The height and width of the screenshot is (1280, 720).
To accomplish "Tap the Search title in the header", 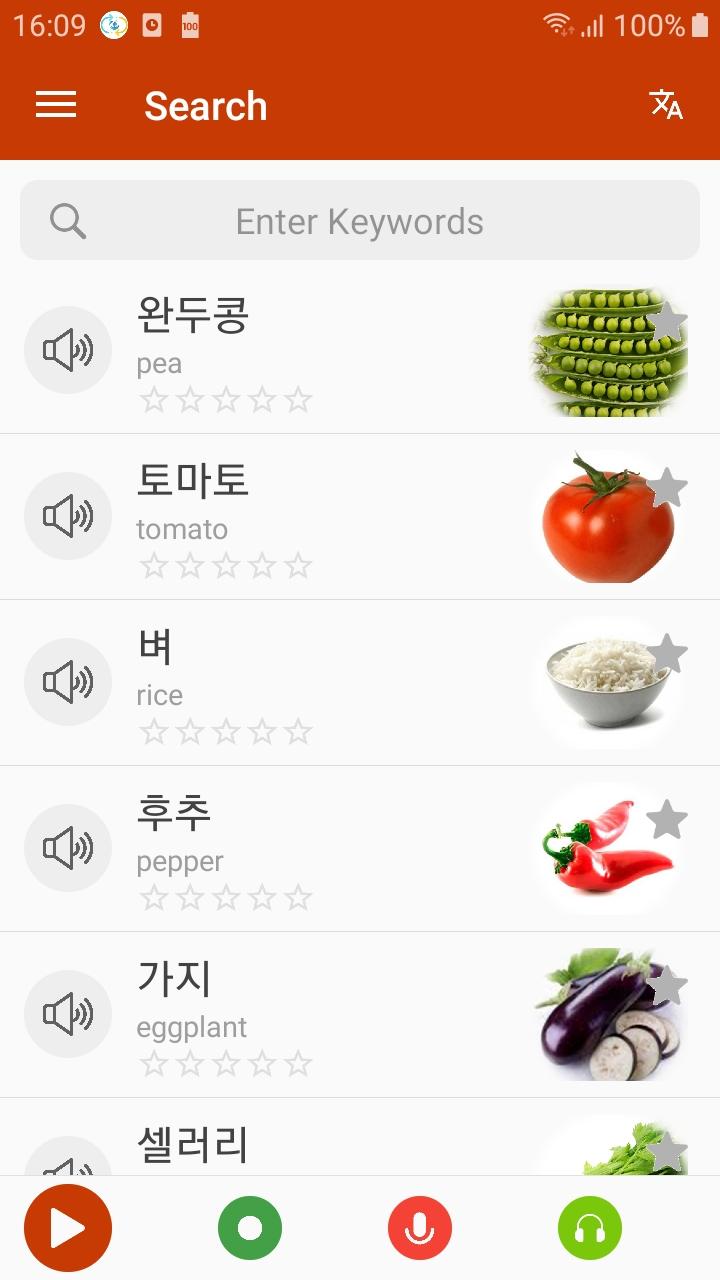I will point(206,105).
